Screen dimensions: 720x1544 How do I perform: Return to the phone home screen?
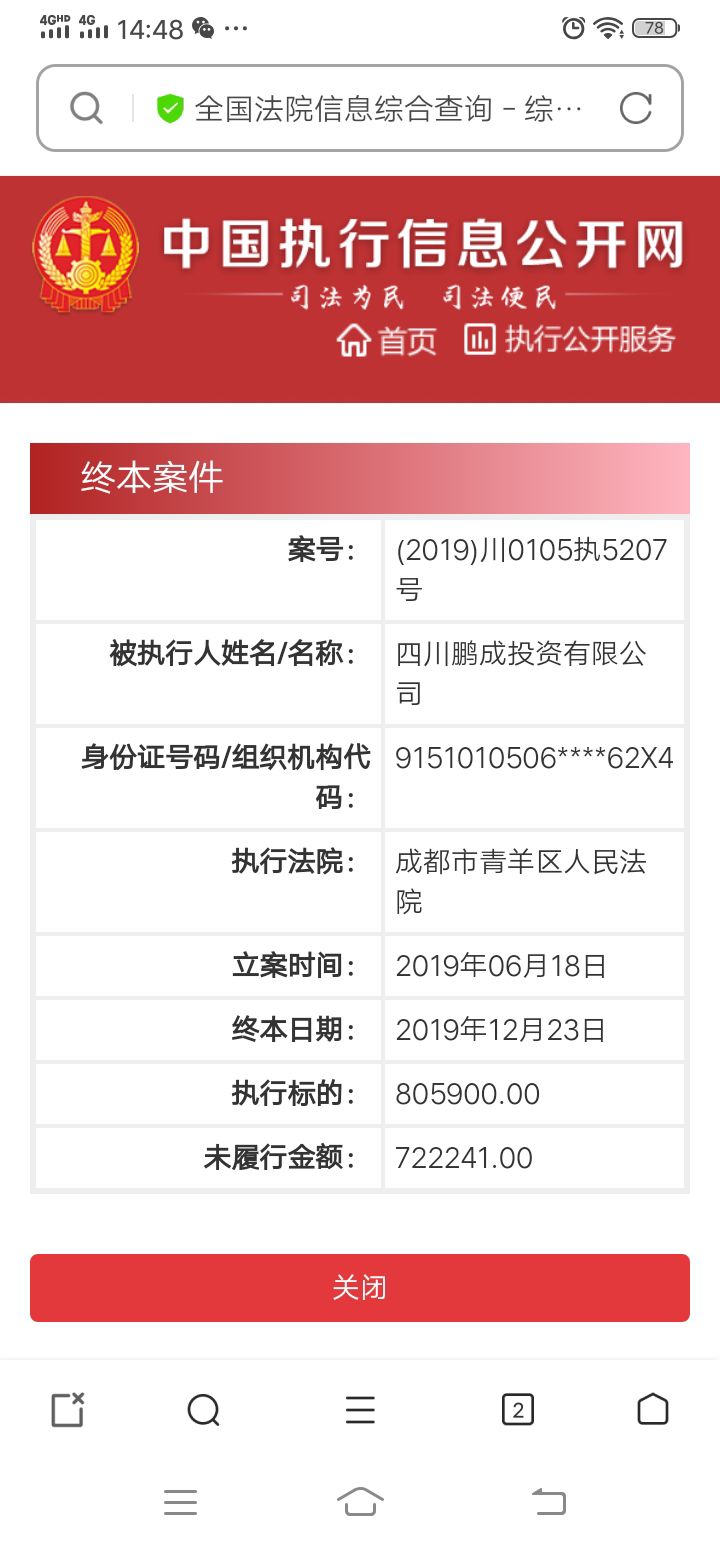(360, 1501)
